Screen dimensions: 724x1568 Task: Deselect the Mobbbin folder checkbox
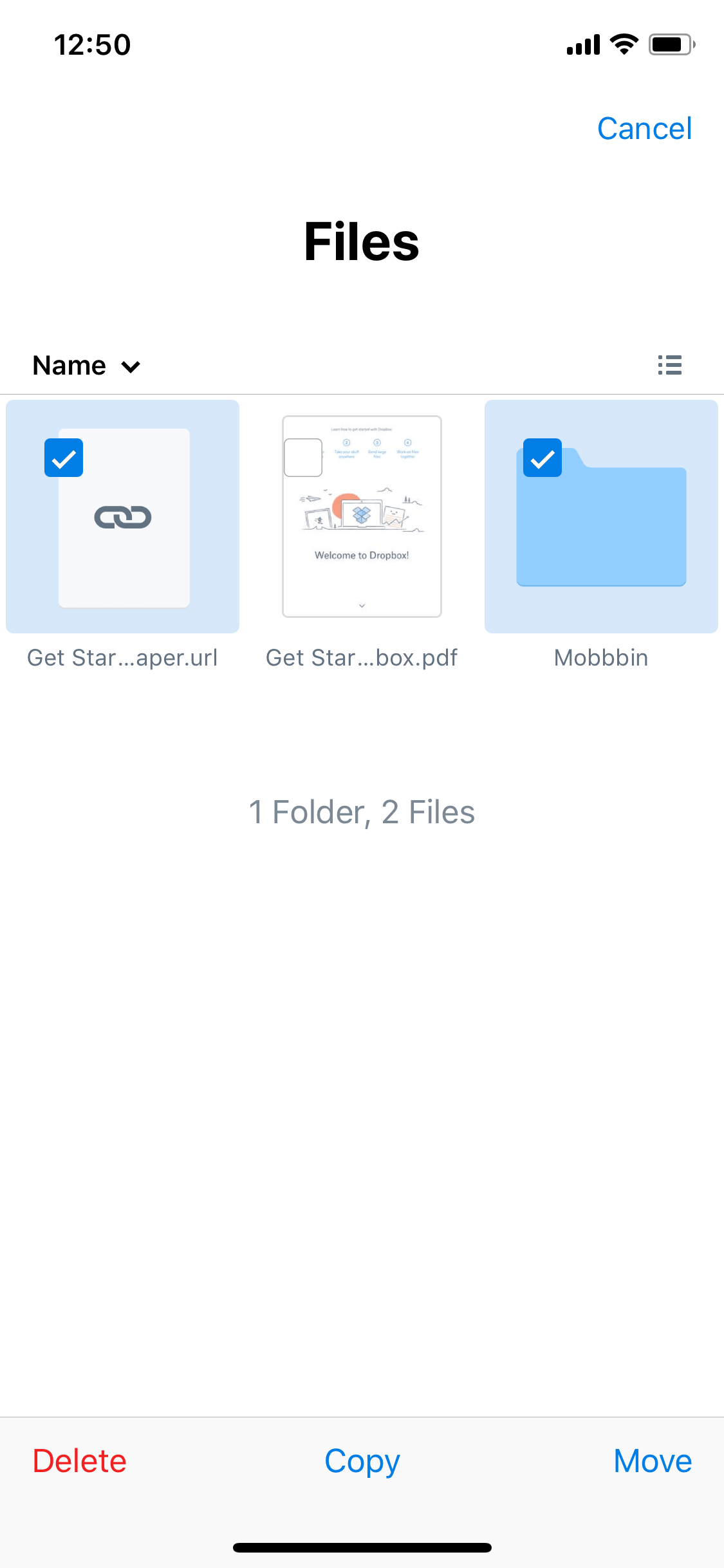543,458
